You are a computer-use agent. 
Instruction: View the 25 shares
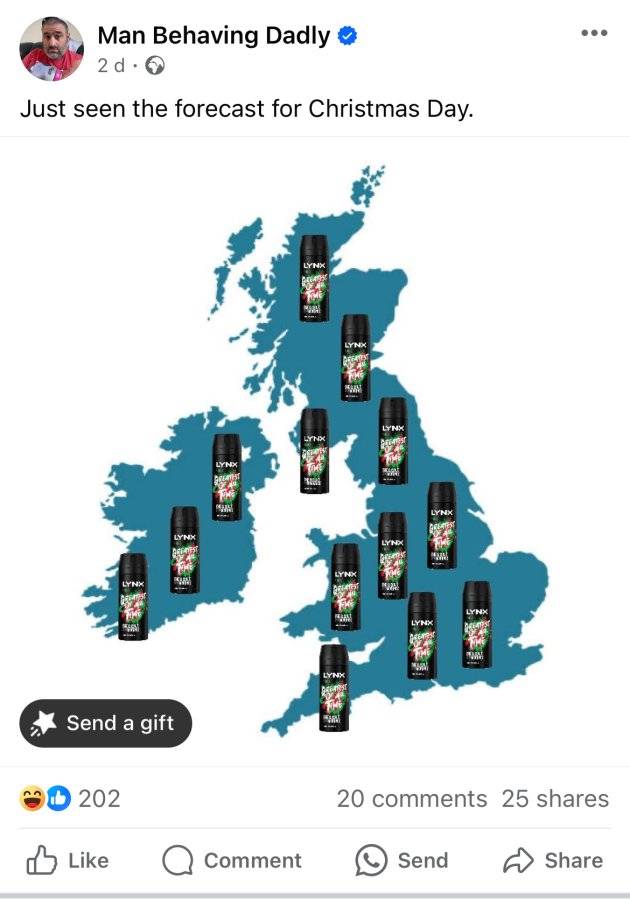point(555,798)
